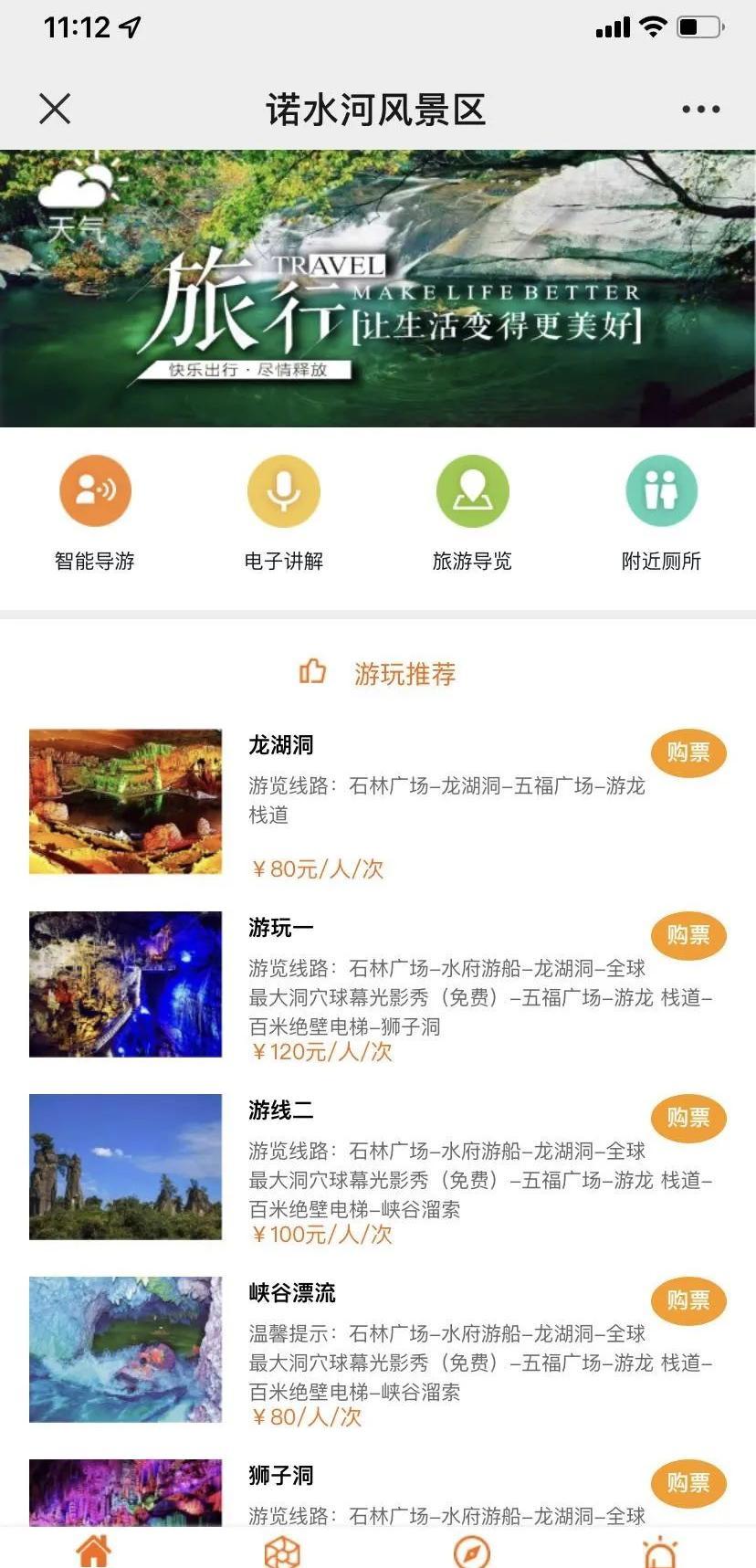Find 附近厕所 nearby toilets
The height and width of the screenshot is (1568, 756).
pyautogui.click(x=661, y=491)
